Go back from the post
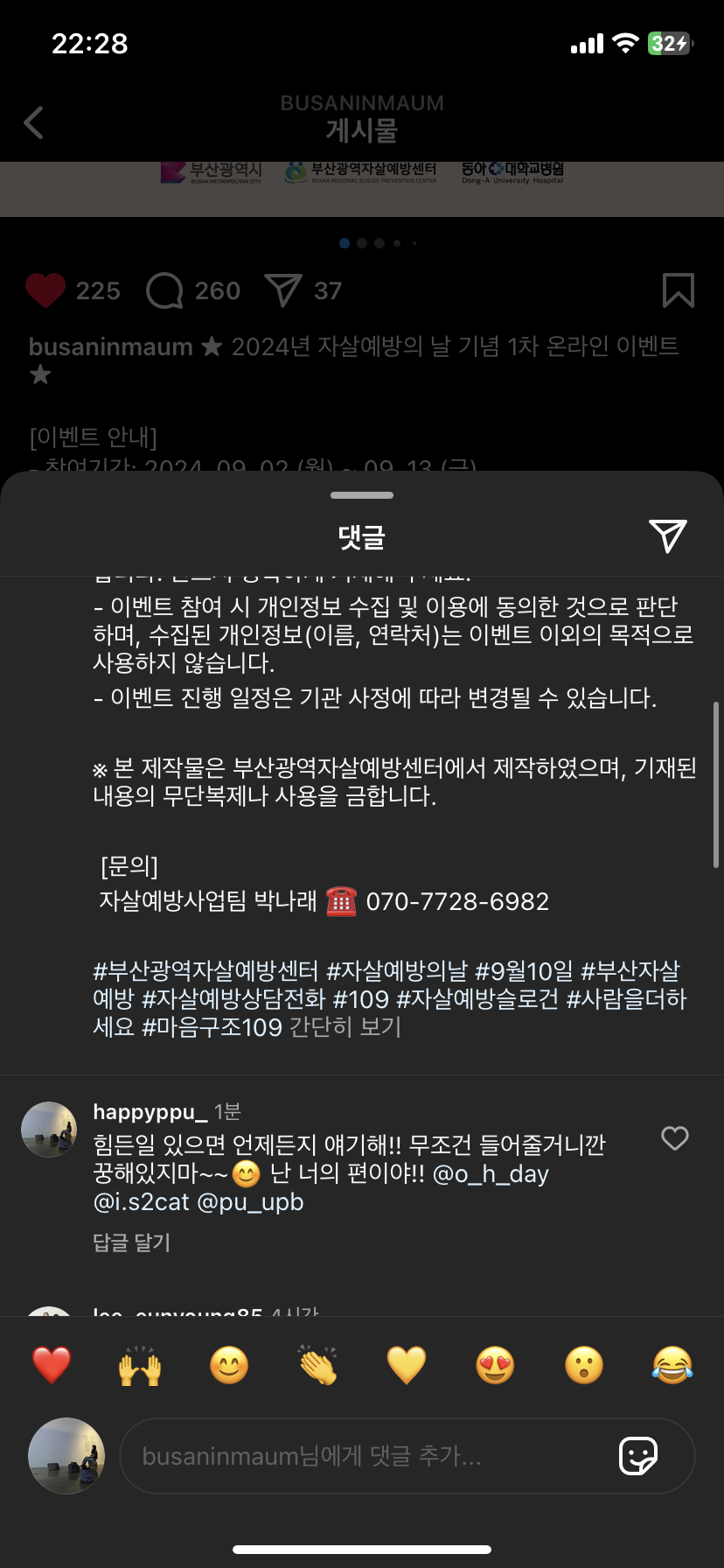Viewport: 724px width, 1568px height. (x=34, y=122)
